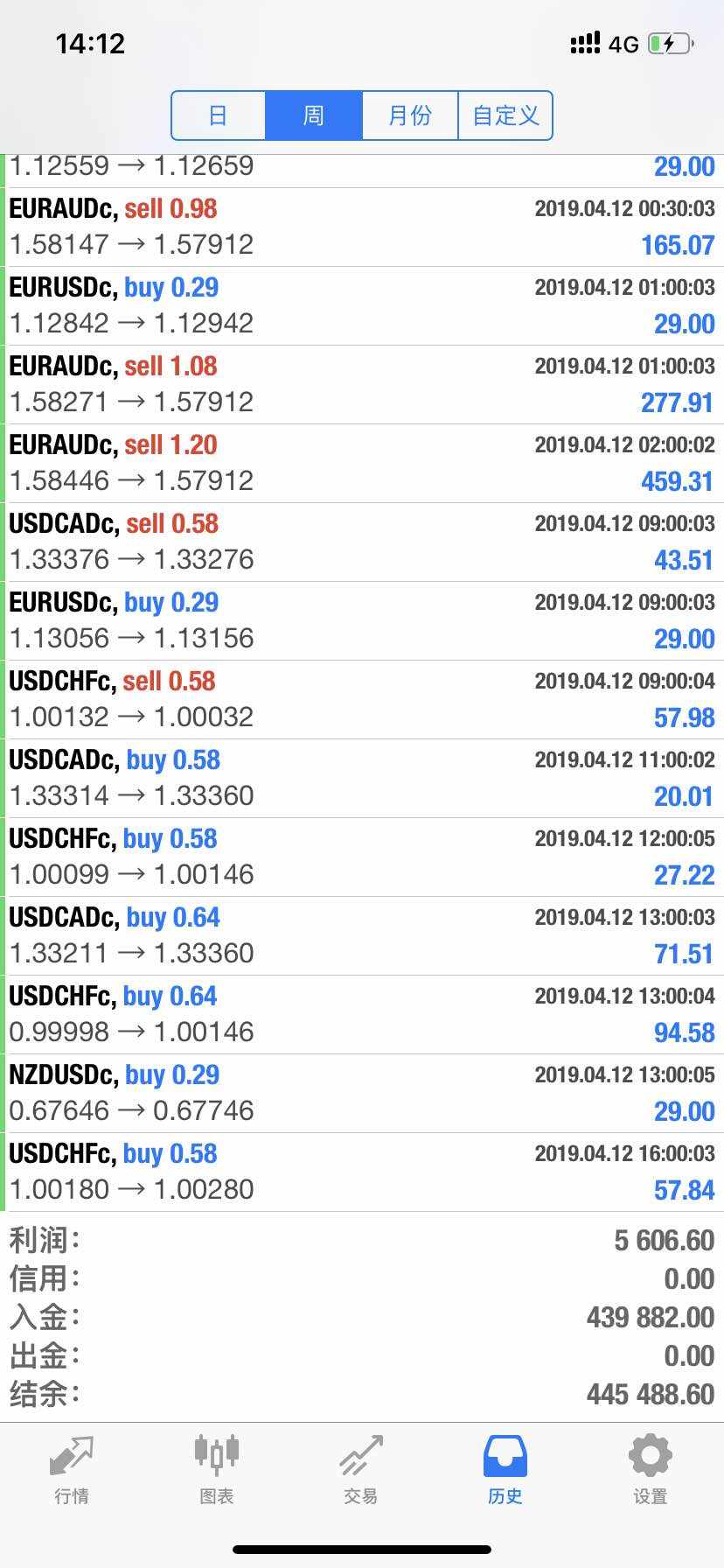Go to the 图表 chart tab
This screenshot has width=724, height=1568.
coord(216,1470)
